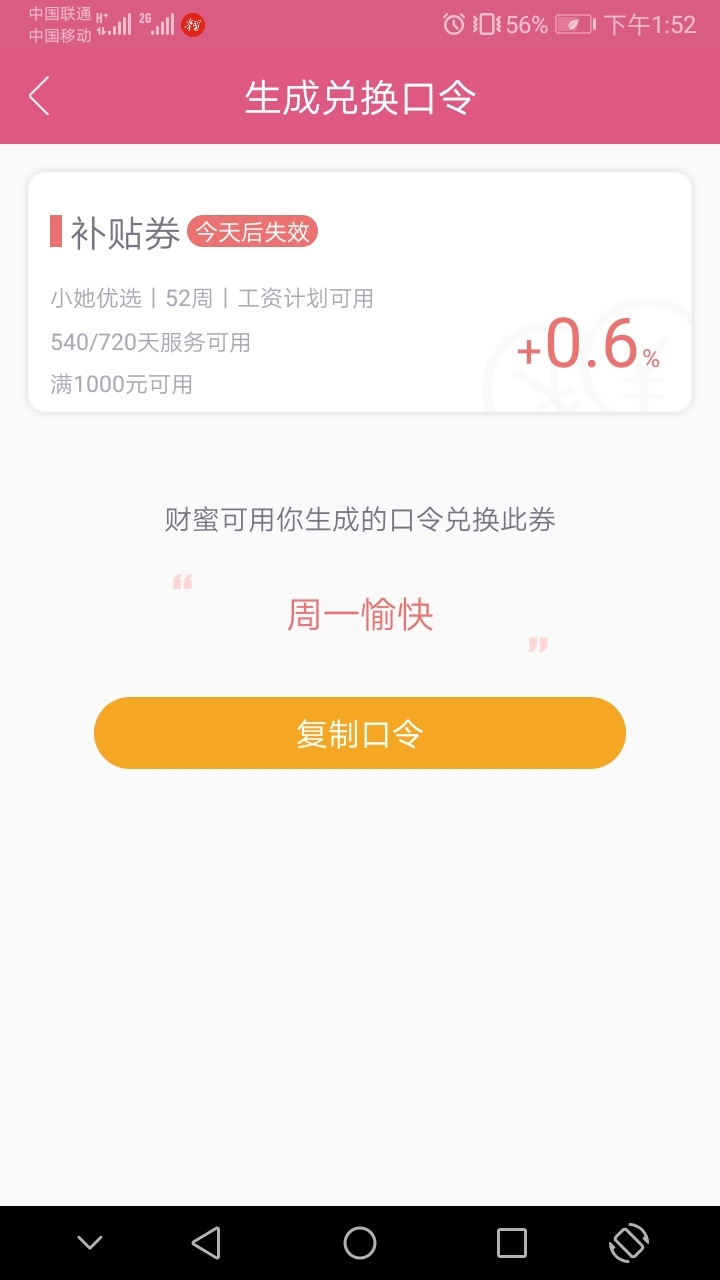
Task: Tap the 复制口令 button
Action: (x=360, y=733)
